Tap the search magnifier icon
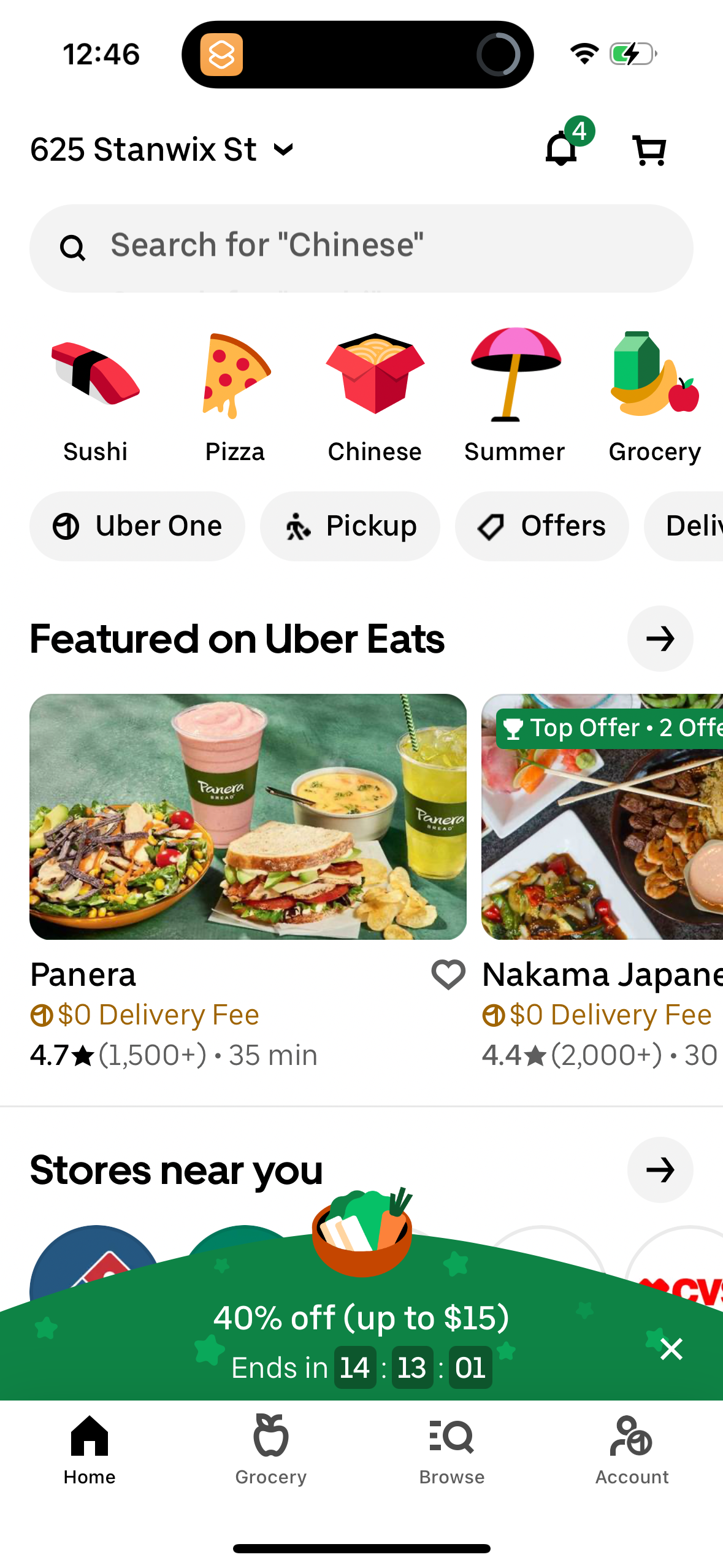 (73, 247)
